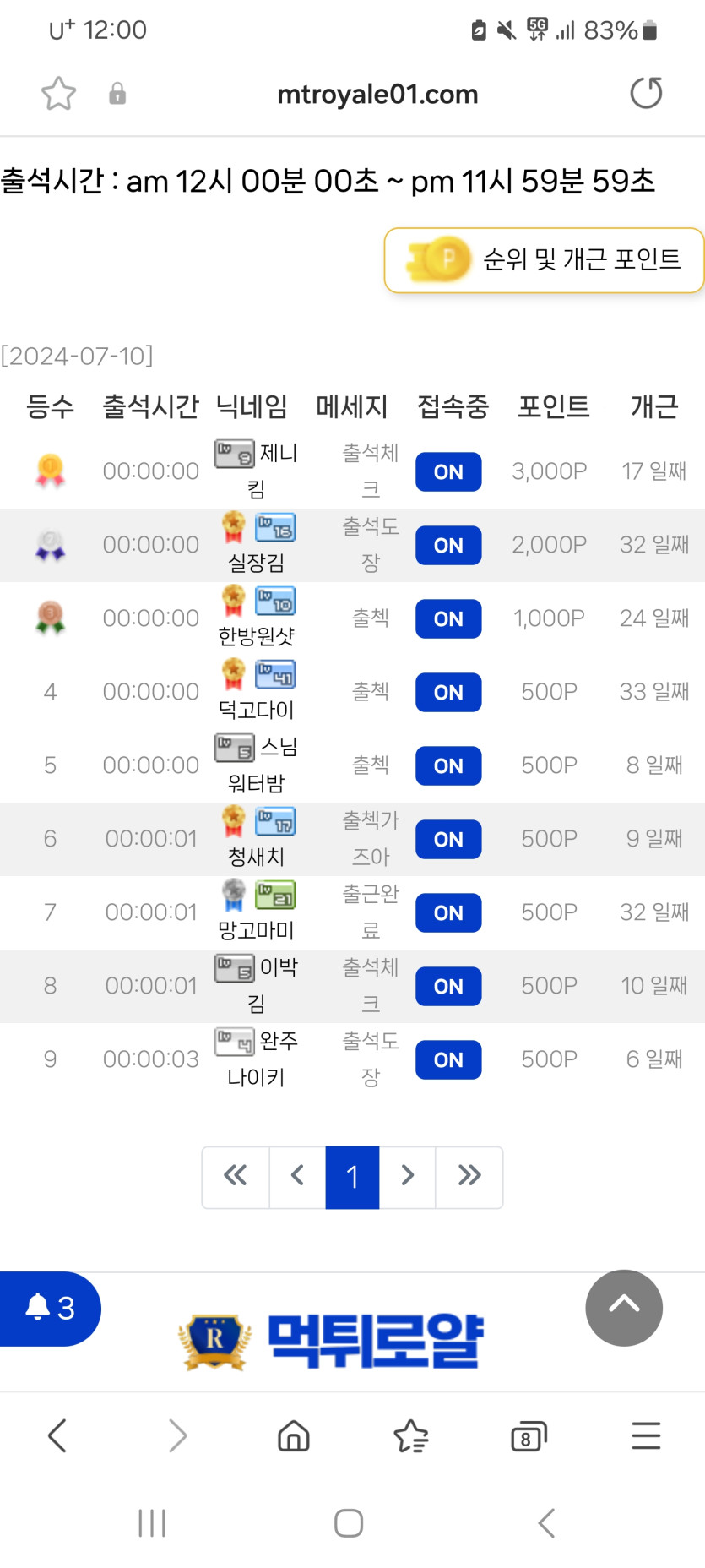Open the 순위 및 개근 포인트 button
Image resolution: width=705 pixels, height=1568 pixels.
tap(544, 260)
